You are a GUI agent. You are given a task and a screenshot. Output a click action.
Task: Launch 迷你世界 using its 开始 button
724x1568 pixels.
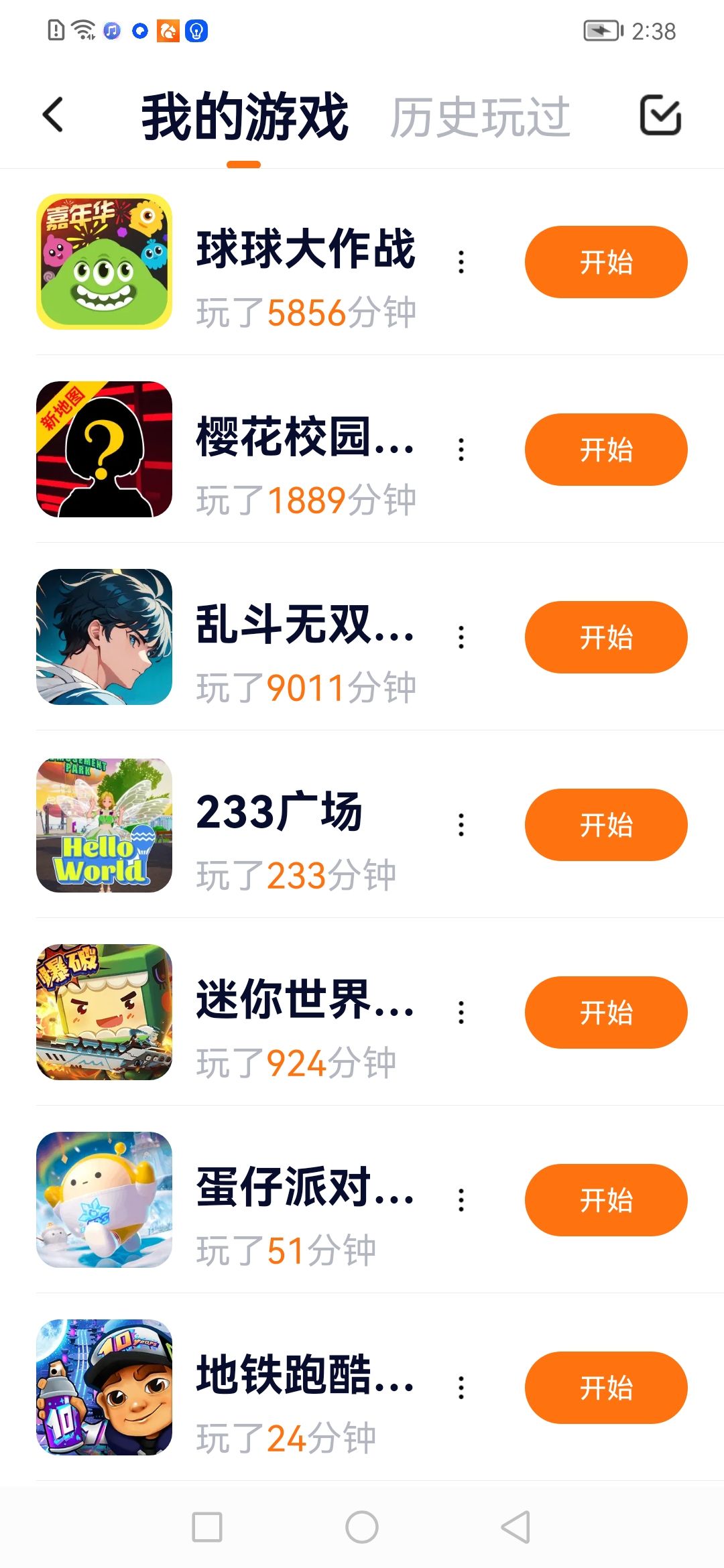click(x=606, y=1012)
